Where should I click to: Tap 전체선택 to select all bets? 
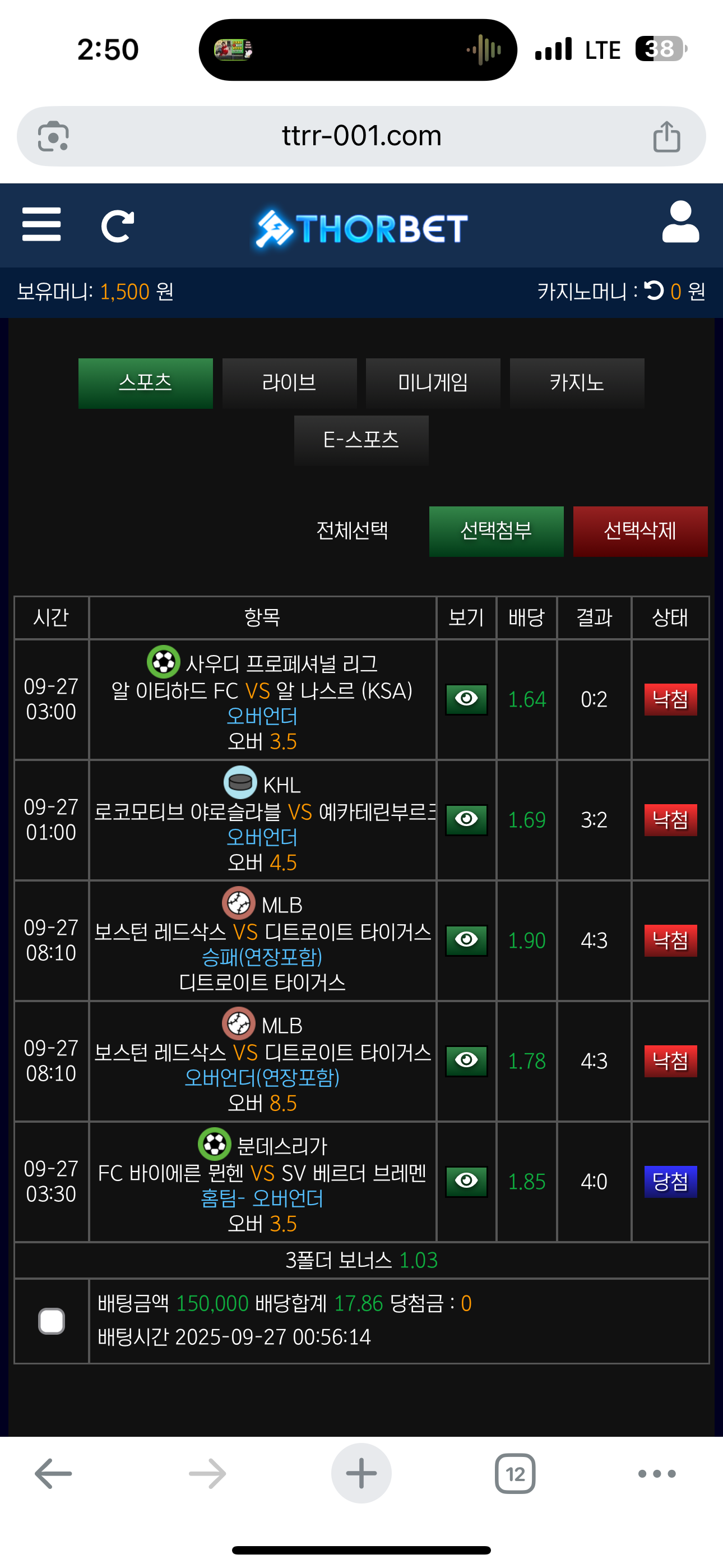pos(352,531)
